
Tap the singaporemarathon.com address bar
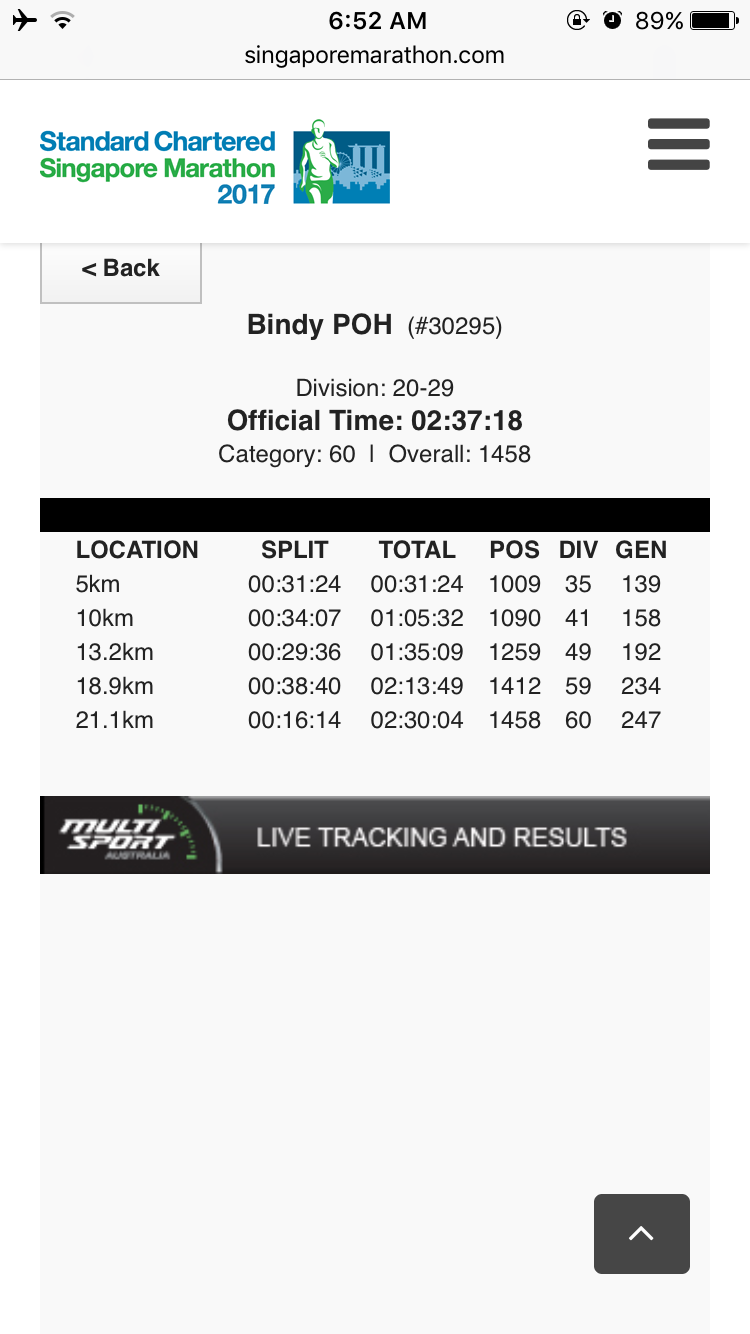coord(375,56)
